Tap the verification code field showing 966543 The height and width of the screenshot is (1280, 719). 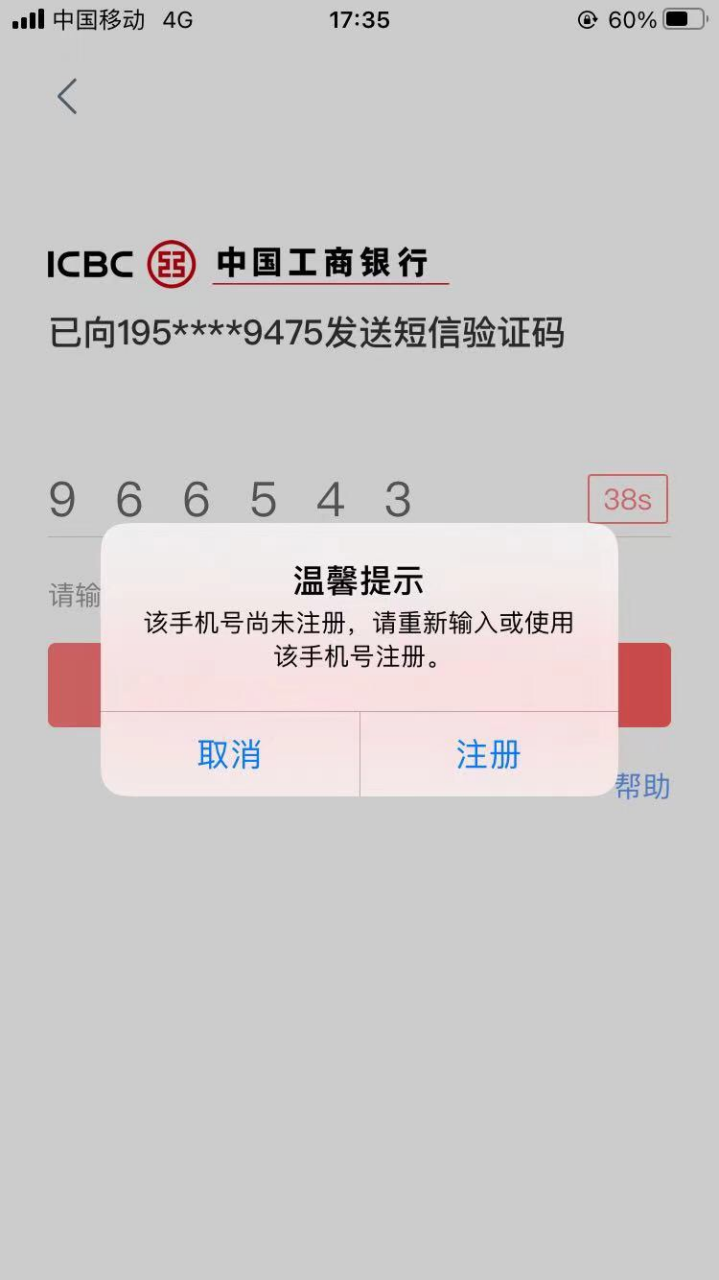coord(310,499)
